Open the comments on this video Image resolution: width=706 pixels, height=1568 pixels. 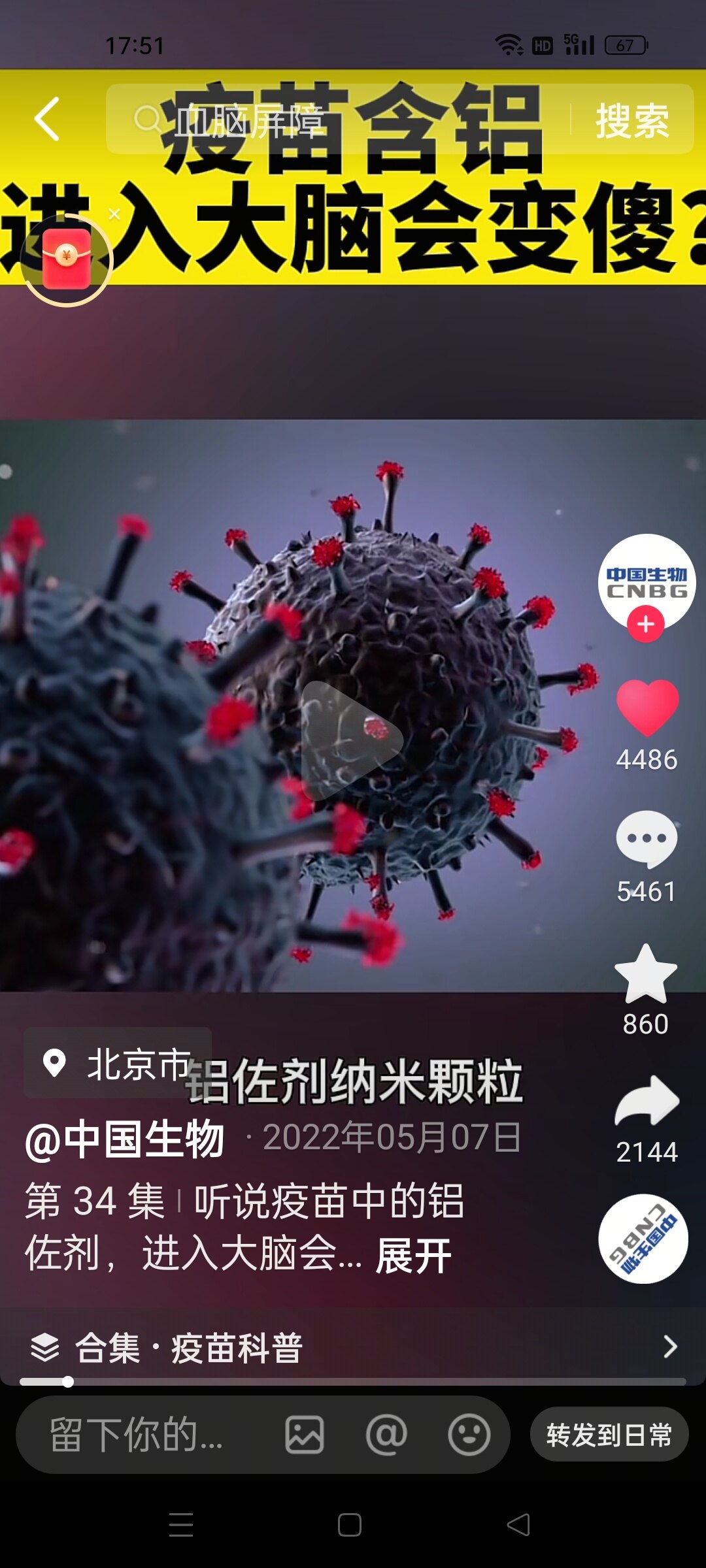[x=646, y=839]
